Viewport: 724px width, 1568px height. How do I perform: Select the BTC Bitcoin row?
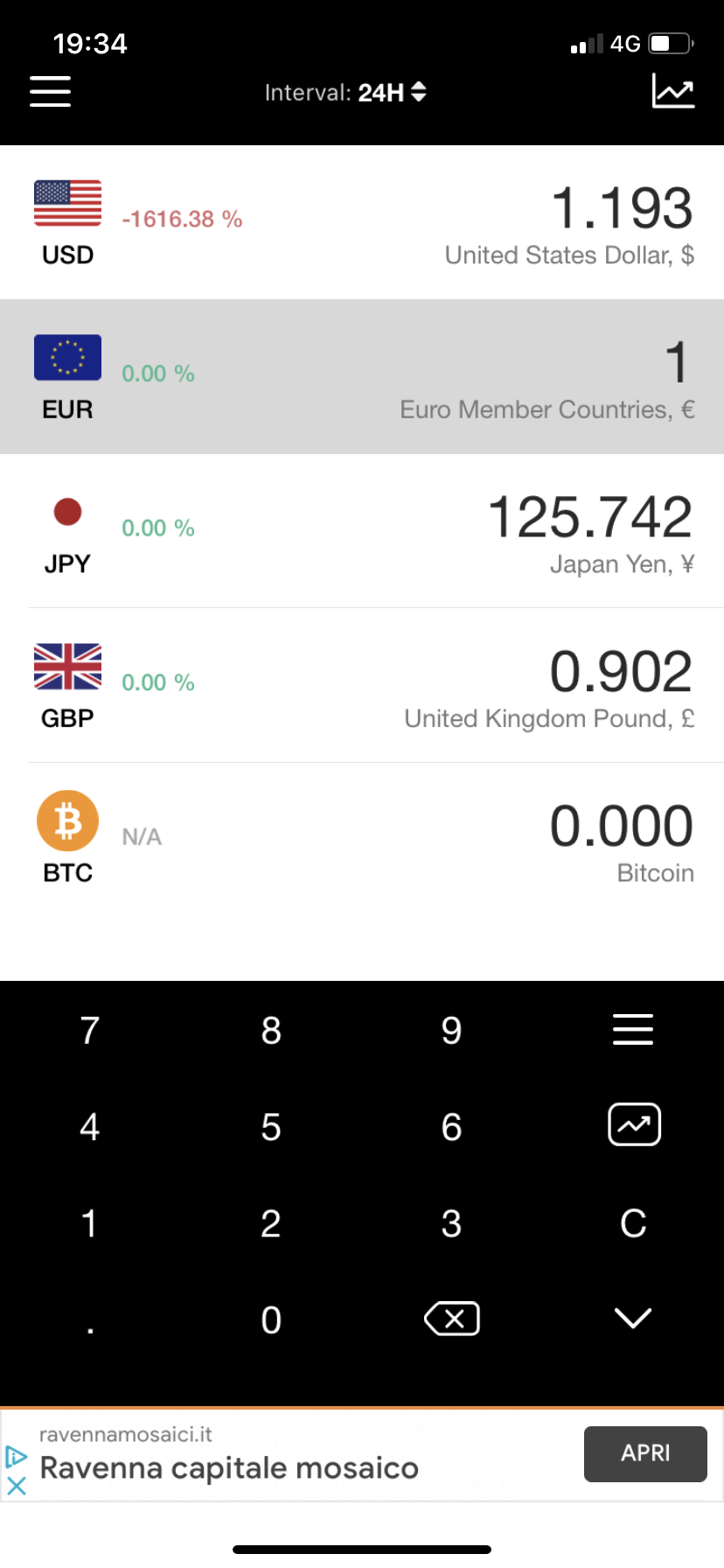(362, 839)
